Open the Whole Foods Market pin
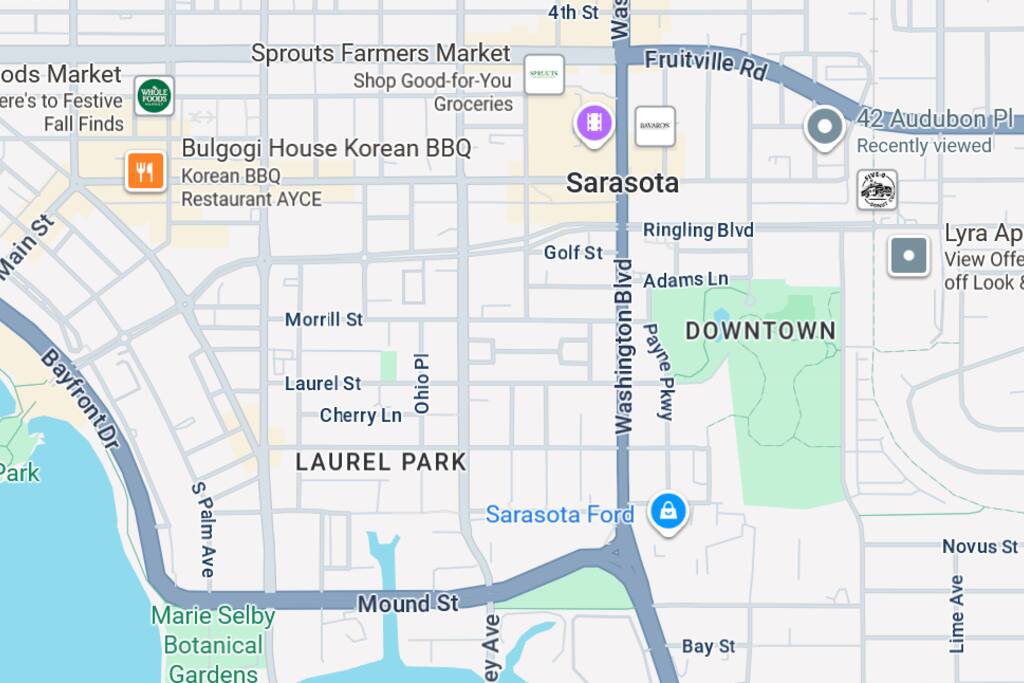 tap(155, 96)
